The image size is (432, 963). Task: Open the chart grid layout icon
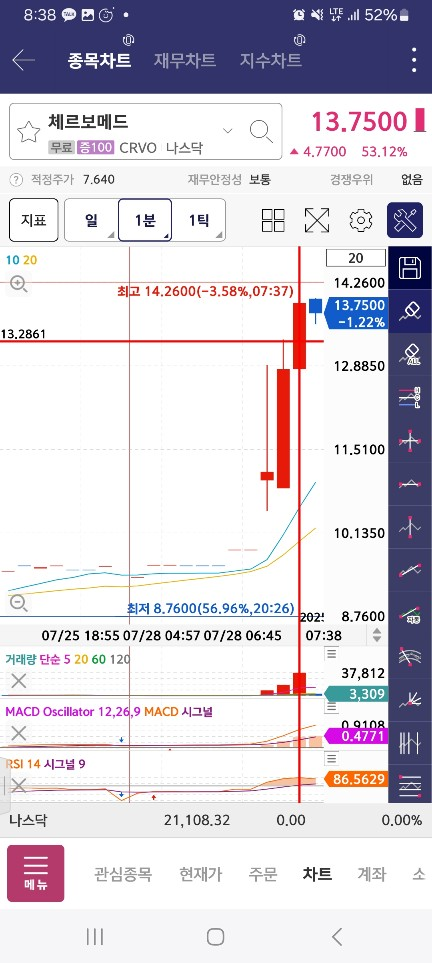[x=273, y=220]
